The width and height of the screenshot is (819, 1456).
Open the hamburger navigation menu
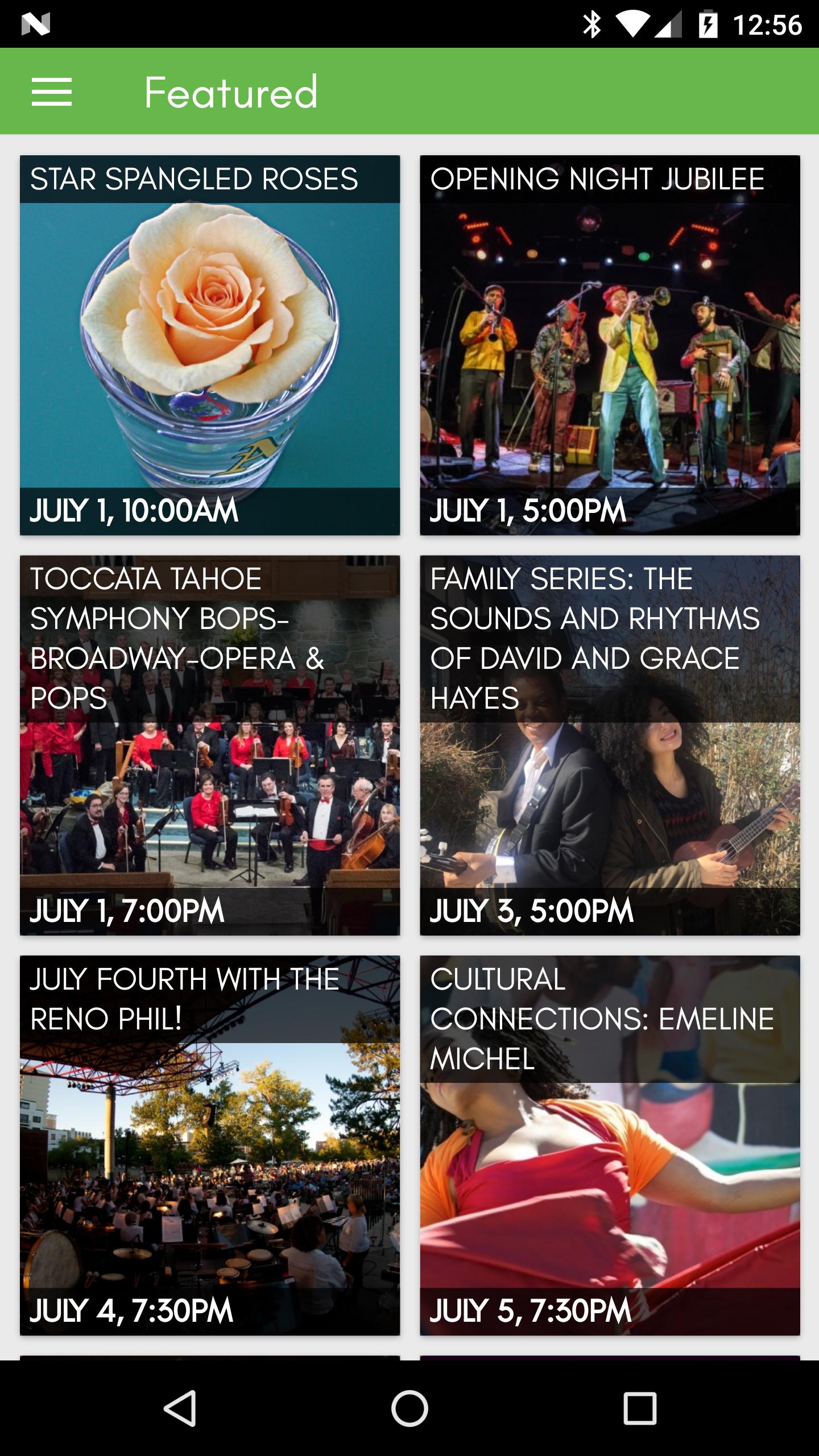[52, 92]
